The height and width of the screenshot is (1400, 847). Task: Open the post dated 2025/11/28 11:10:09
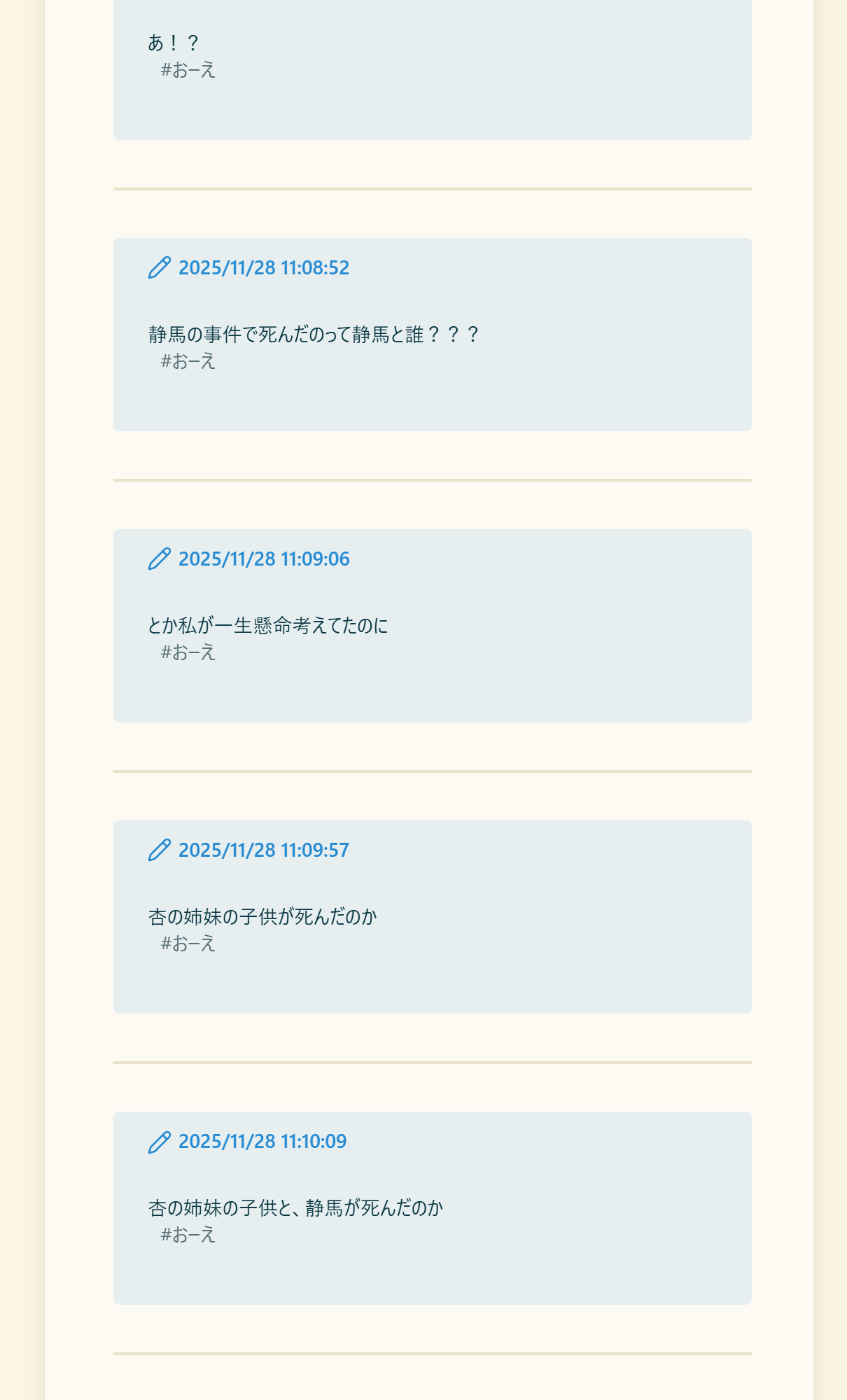tap(262, 1142)
